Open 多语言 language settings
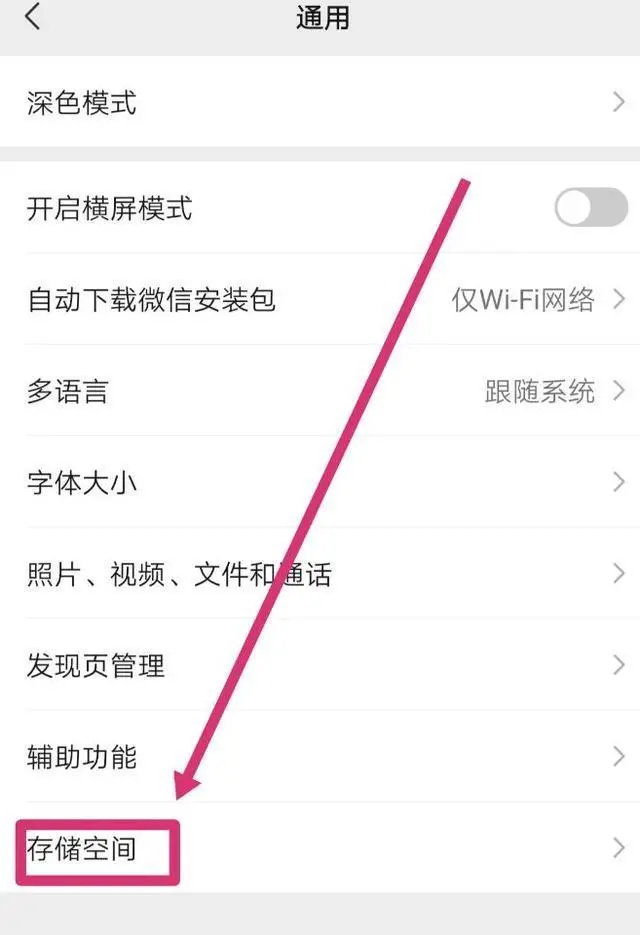The width and height of the screenshot is (640, 935). 320,390
